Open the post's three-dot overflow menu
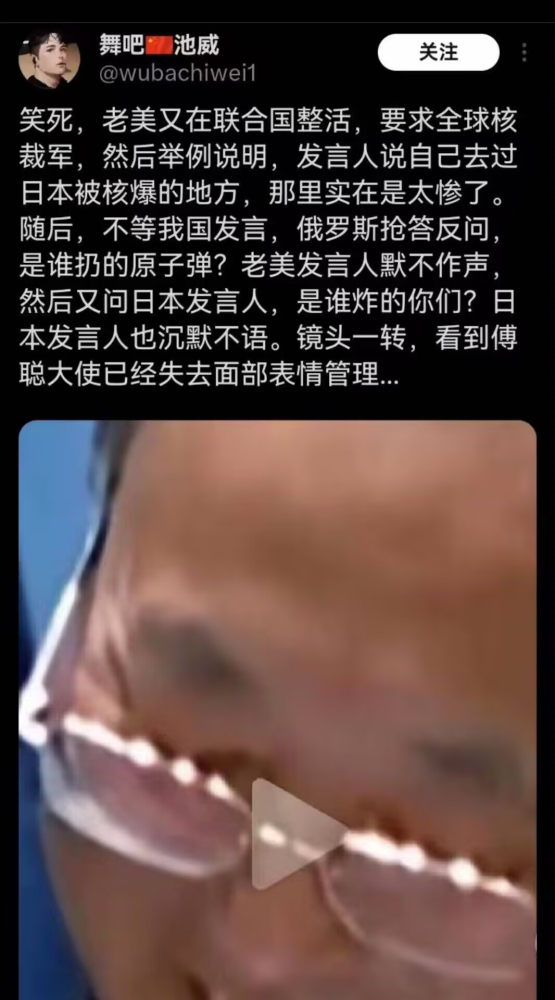 click(x=524, y=52)
